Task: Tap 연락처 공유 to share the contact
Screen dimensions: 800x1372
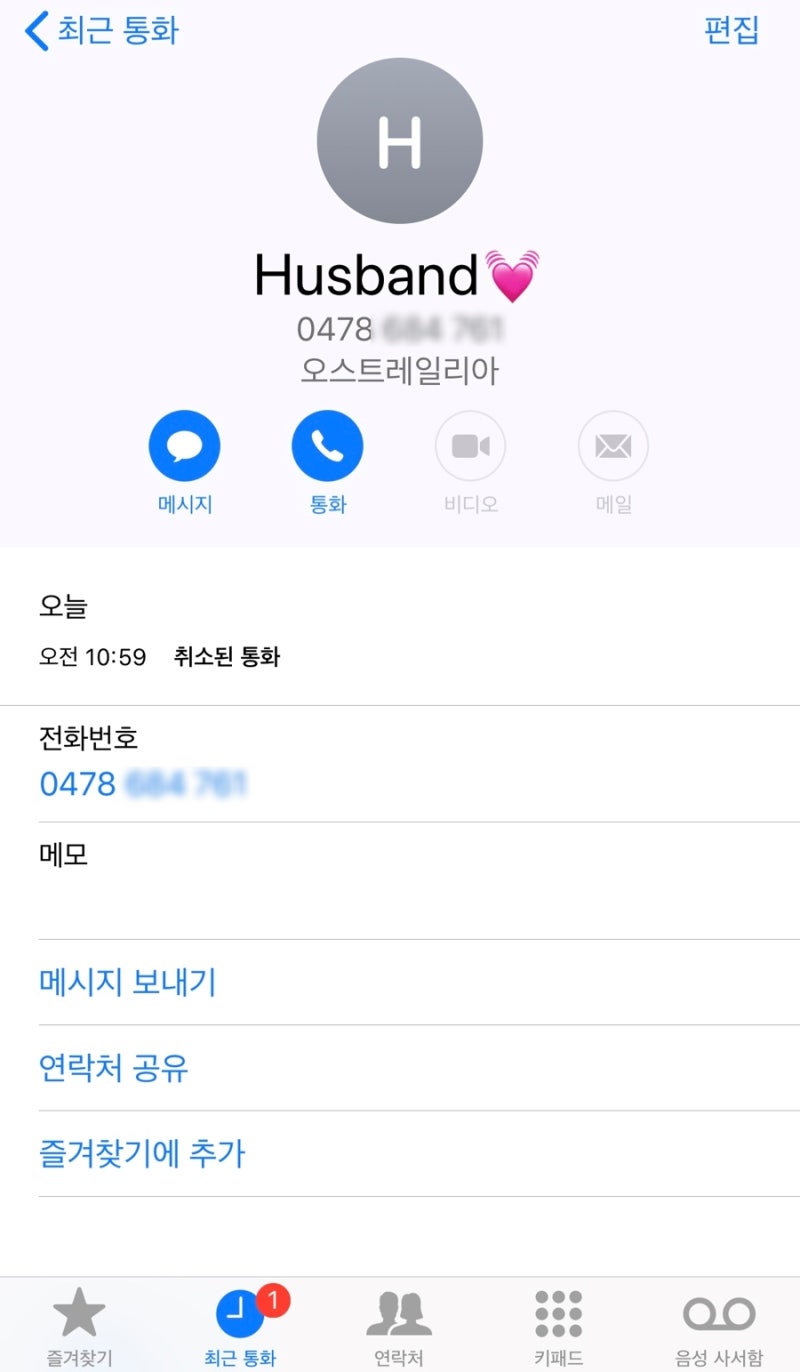Action: tap(113, 1067)
